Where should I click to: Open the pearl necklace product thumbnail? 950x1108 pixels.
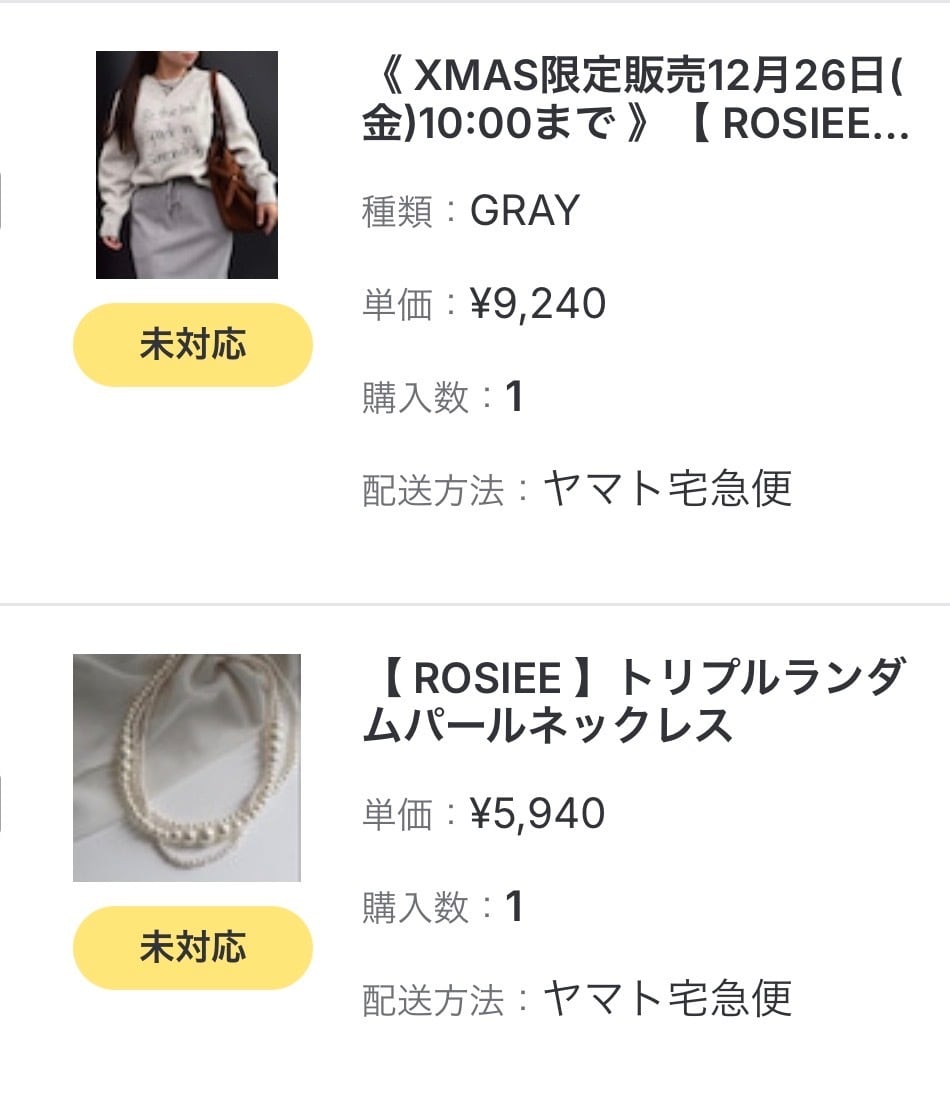(x=187, y=767)
